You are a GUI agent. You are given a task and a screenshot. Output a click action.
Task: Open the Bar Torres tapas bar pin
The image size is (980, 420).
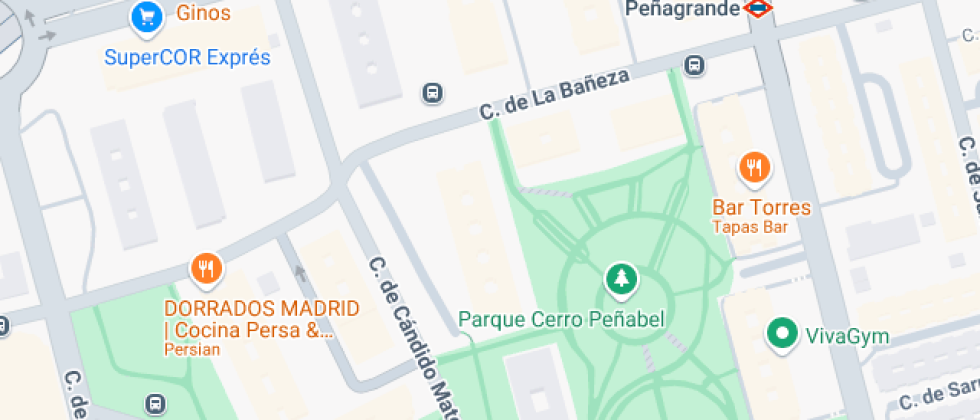click(754, 169)
